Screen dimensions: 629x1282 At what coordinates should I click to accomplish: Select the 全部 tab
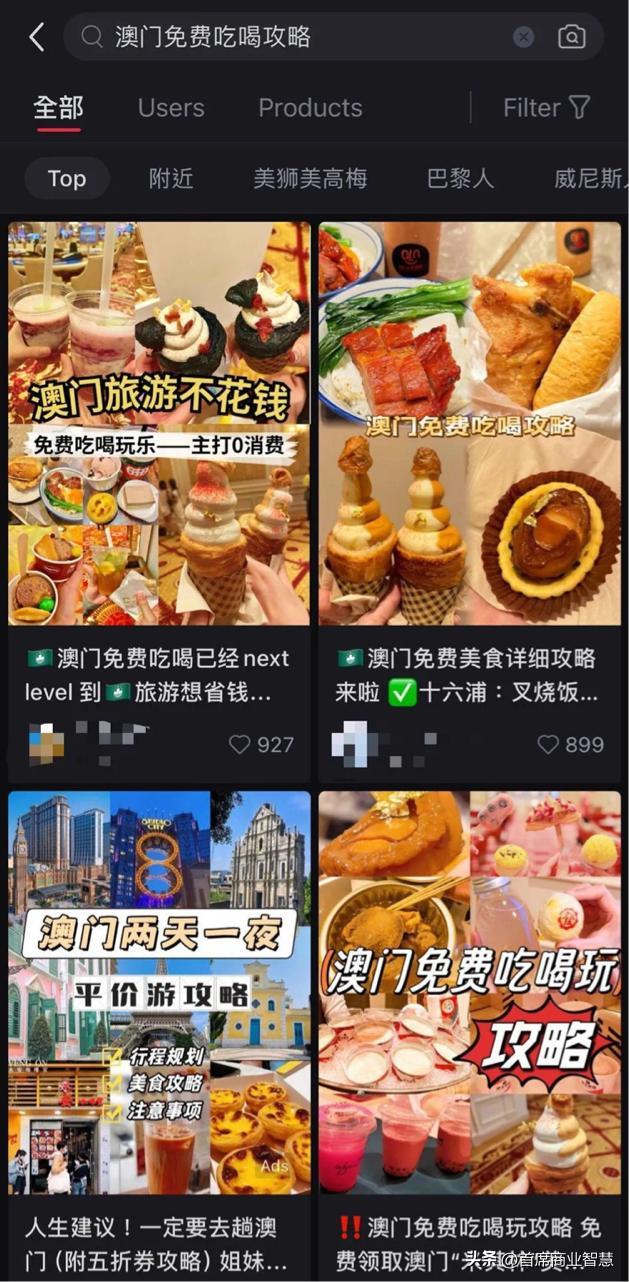58,108
